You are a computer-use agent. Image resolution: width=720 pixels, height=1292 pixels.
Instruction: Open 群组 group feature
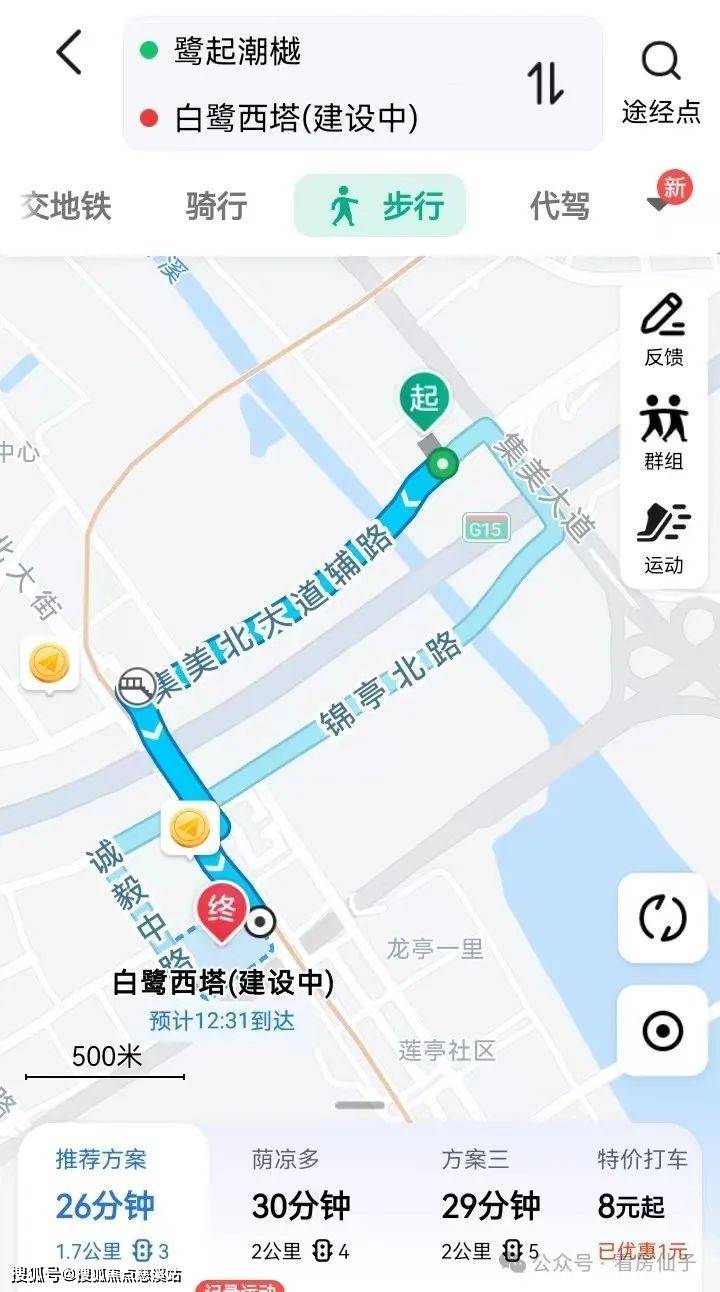pyautogui.click(x=663, y=432)
